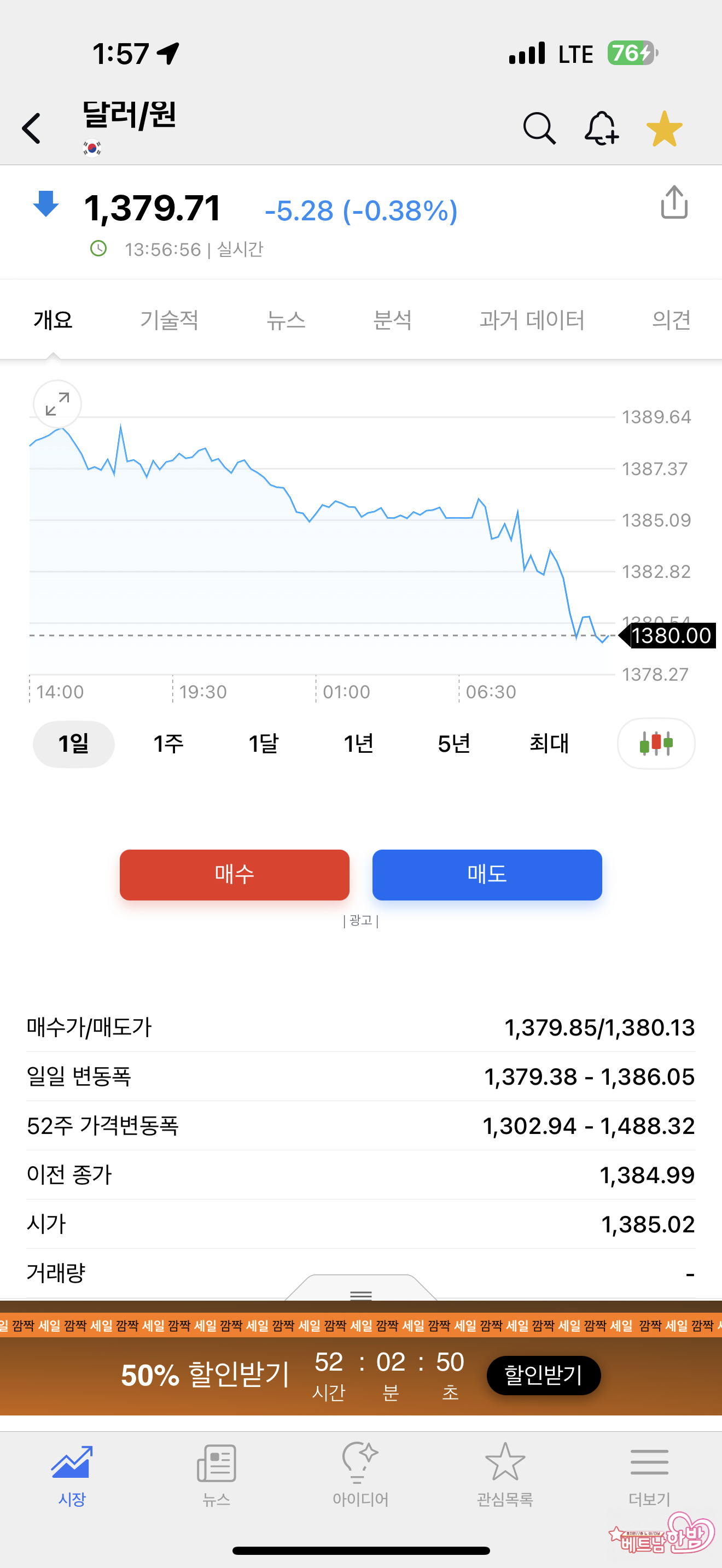This screenshot has height=1568, width=722.
Task: Open the 뉴스 top tab
Action: 286,320
